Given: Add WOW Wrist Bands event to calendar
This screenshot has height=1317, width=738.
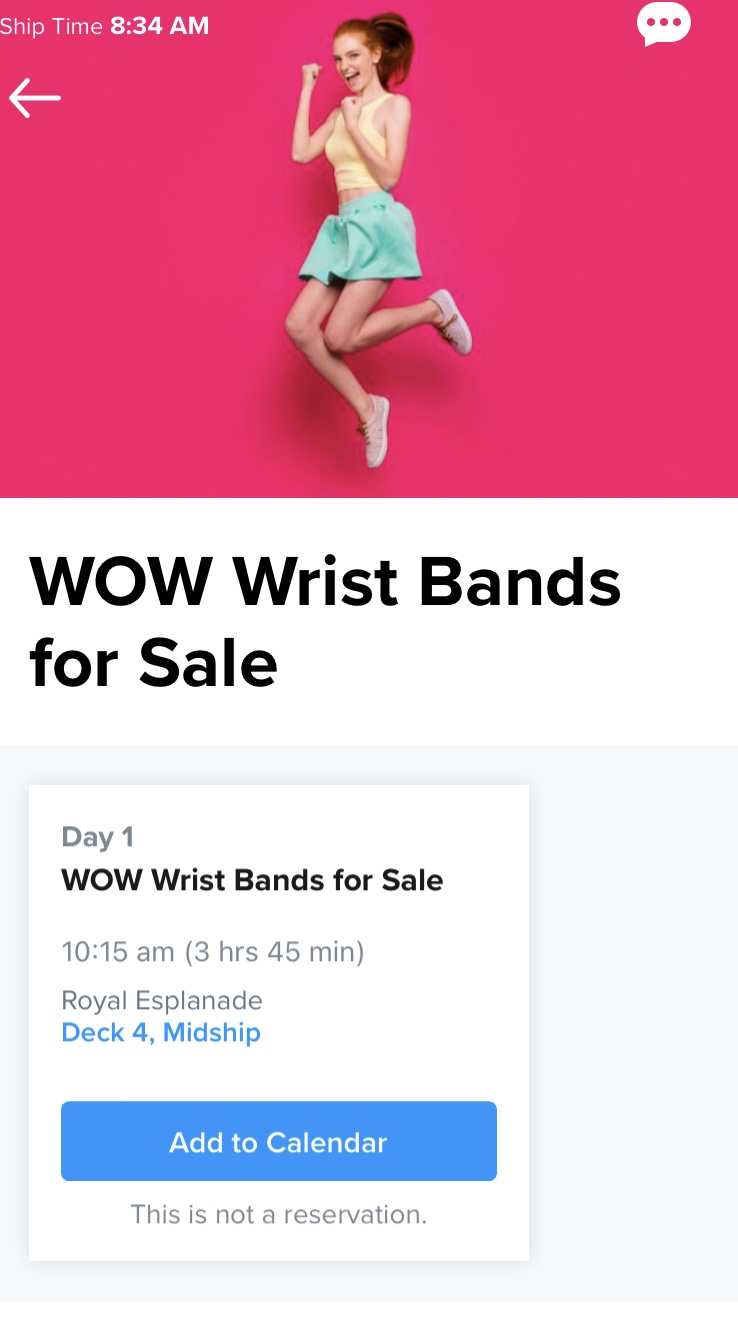Looking at the screenshot, I should coord(279,1141).
